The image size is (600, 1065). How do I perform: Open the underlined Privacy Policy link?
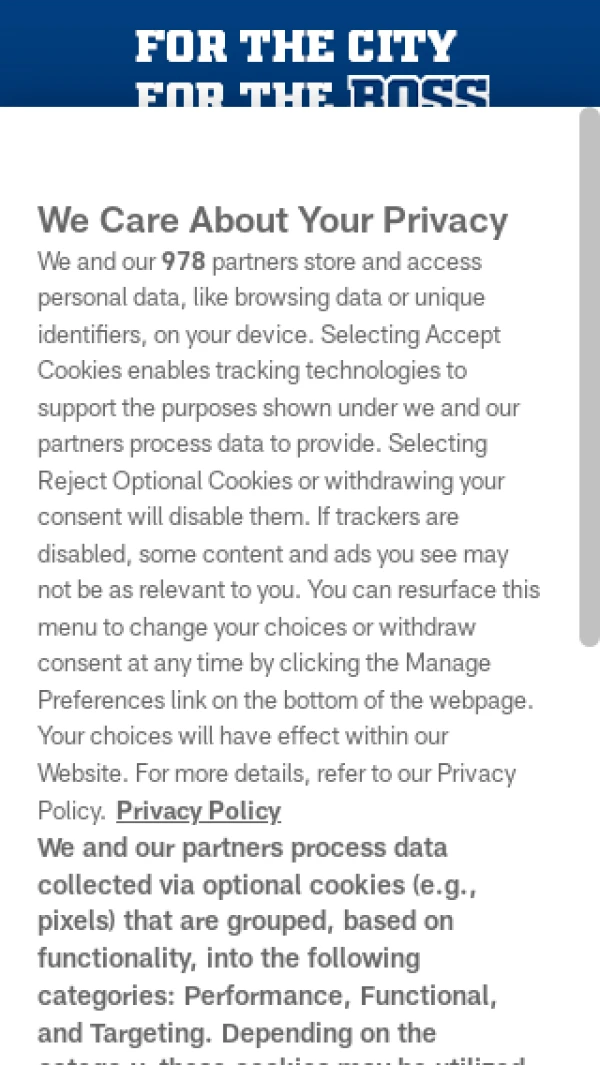pos(198,811)
